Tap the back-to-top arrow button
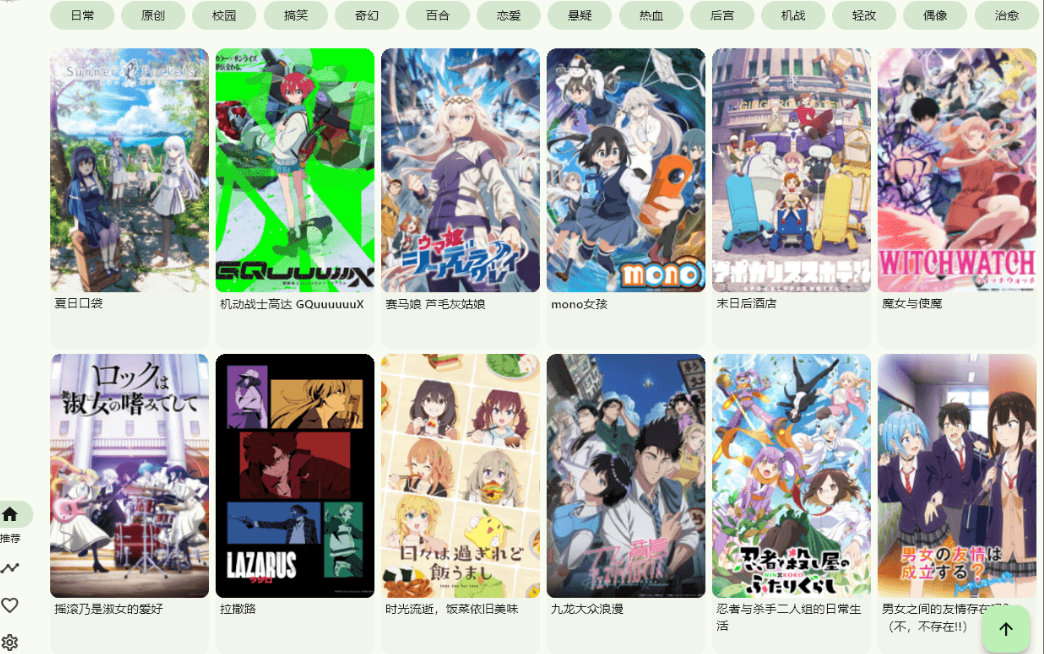The image size is (1046, 654). [x=1006, y=629]
